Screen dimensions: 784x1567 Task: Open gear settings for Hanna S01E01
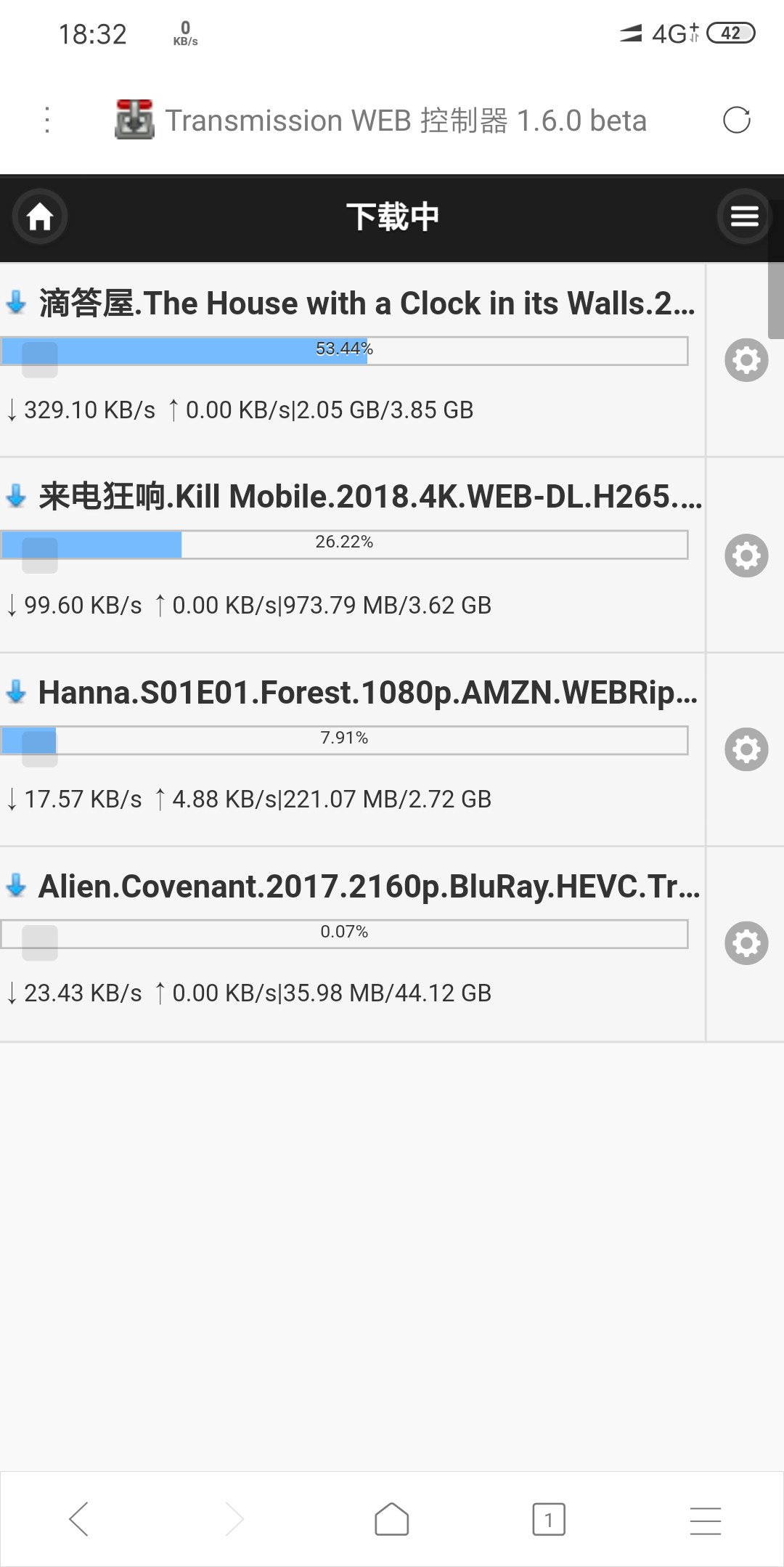pyautogui.click(x=746, y=749)
